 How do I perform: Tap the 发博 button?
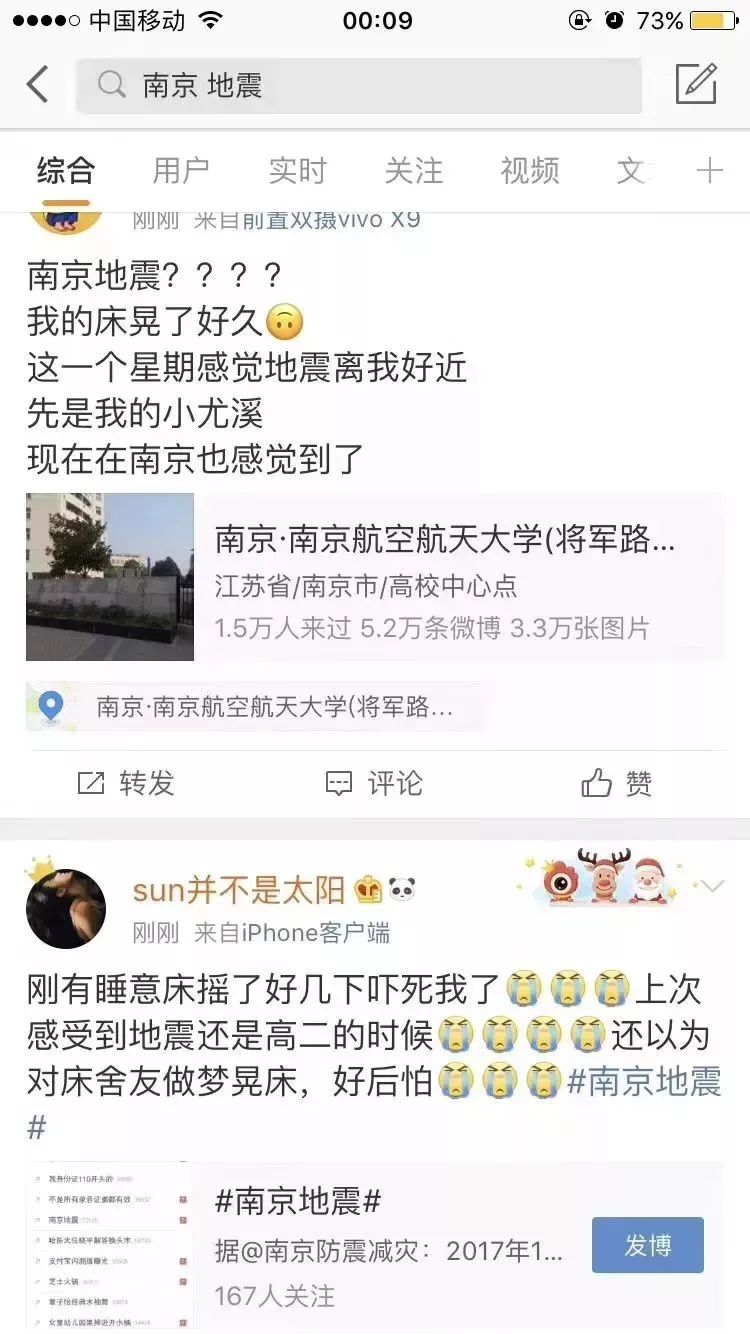(x=648, y=1245)
